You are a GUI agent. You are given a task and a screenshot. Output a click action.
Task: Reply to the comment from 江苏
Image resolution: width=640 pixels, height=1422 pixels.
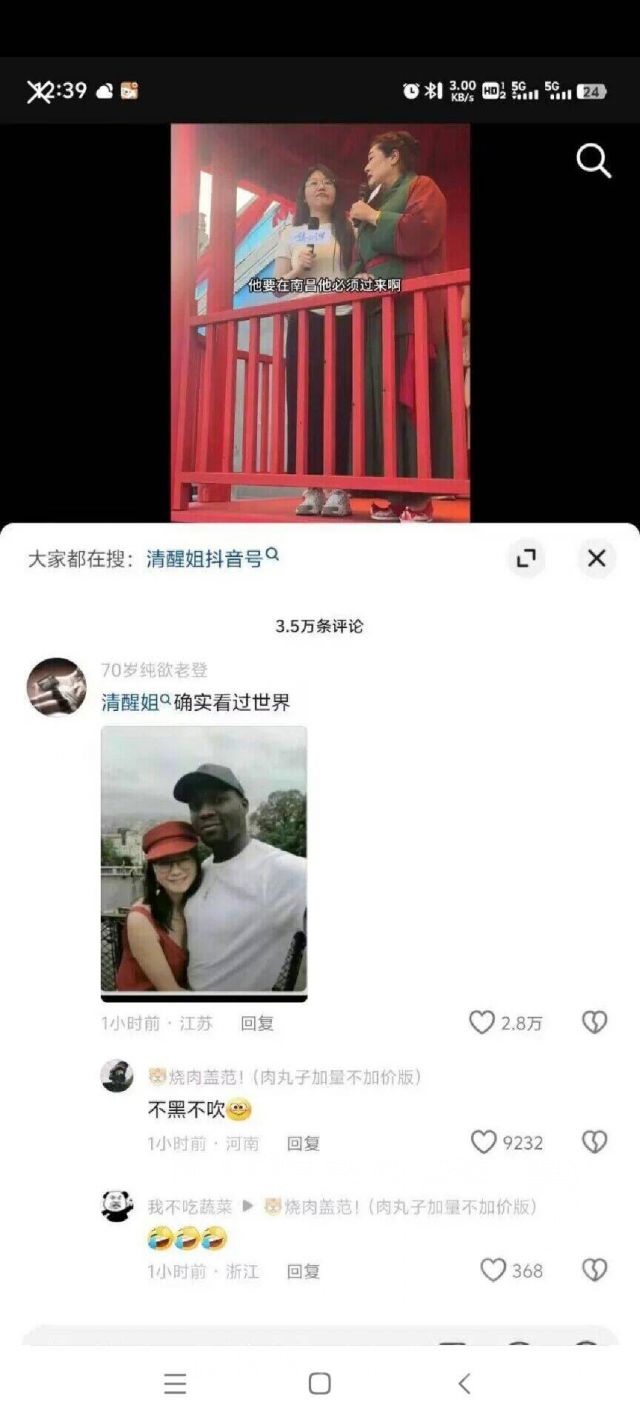point(257,1023)
